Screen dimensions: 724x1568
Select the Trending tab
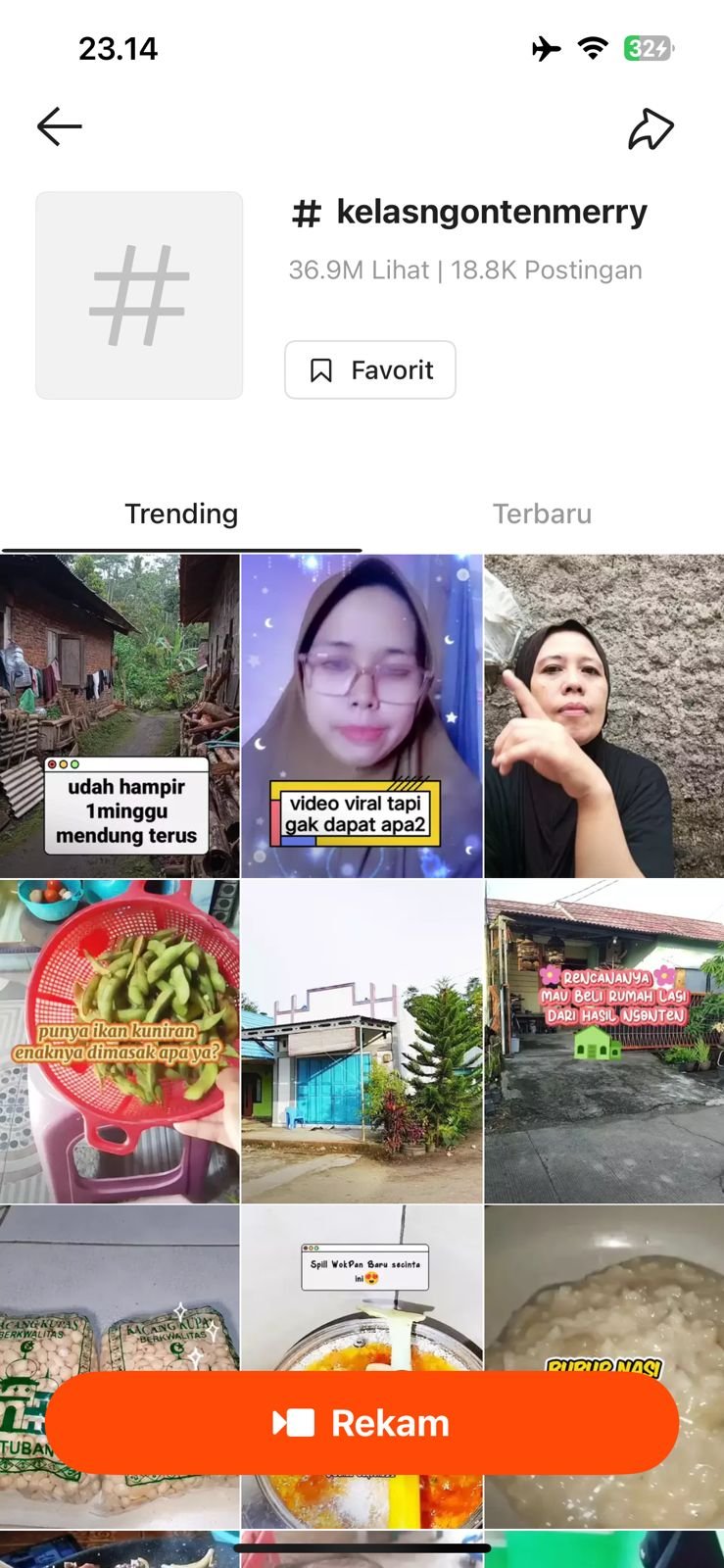pyautogui.click(x=181, y=514)
